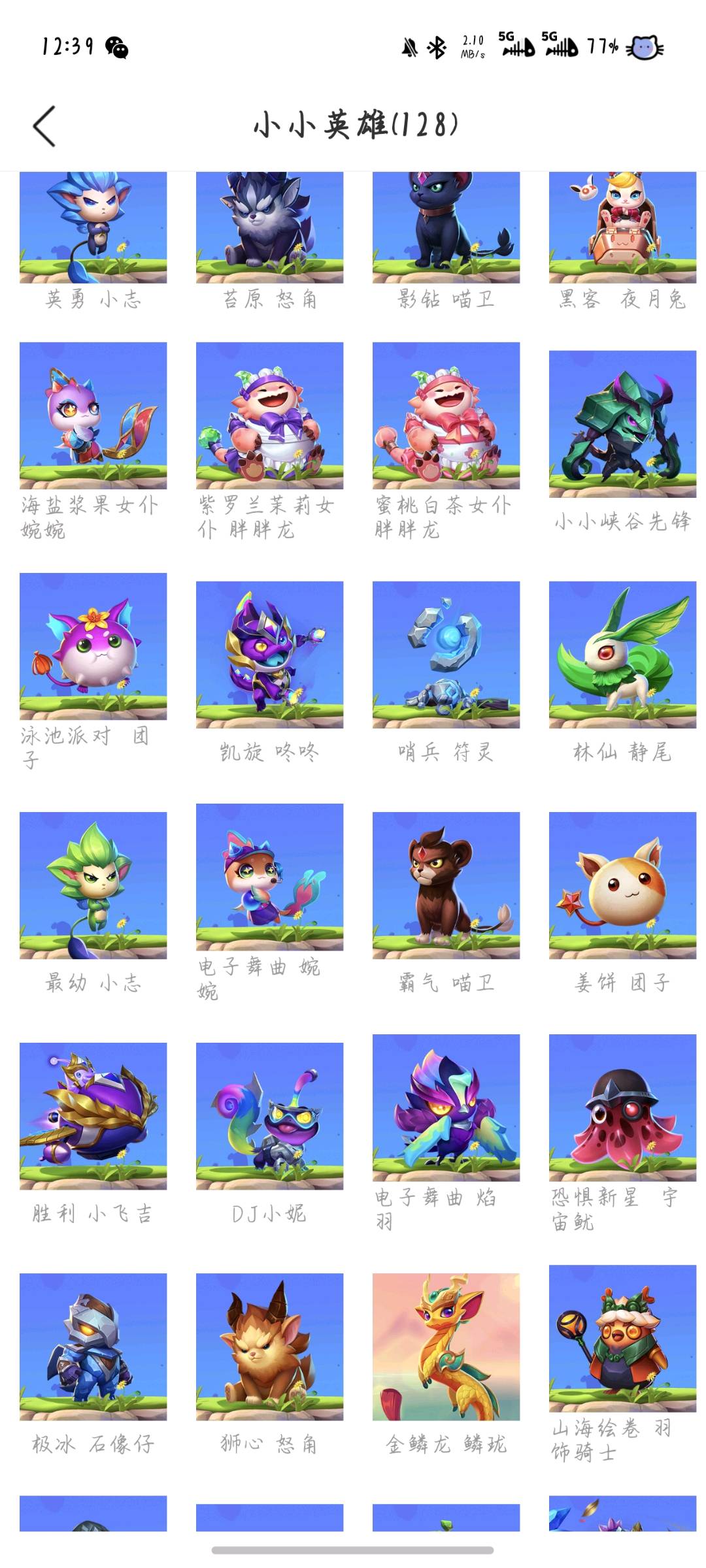The image size is (706, 1568).
Task: Open 最幼 小志 hero
Action: tap(93, 885)
